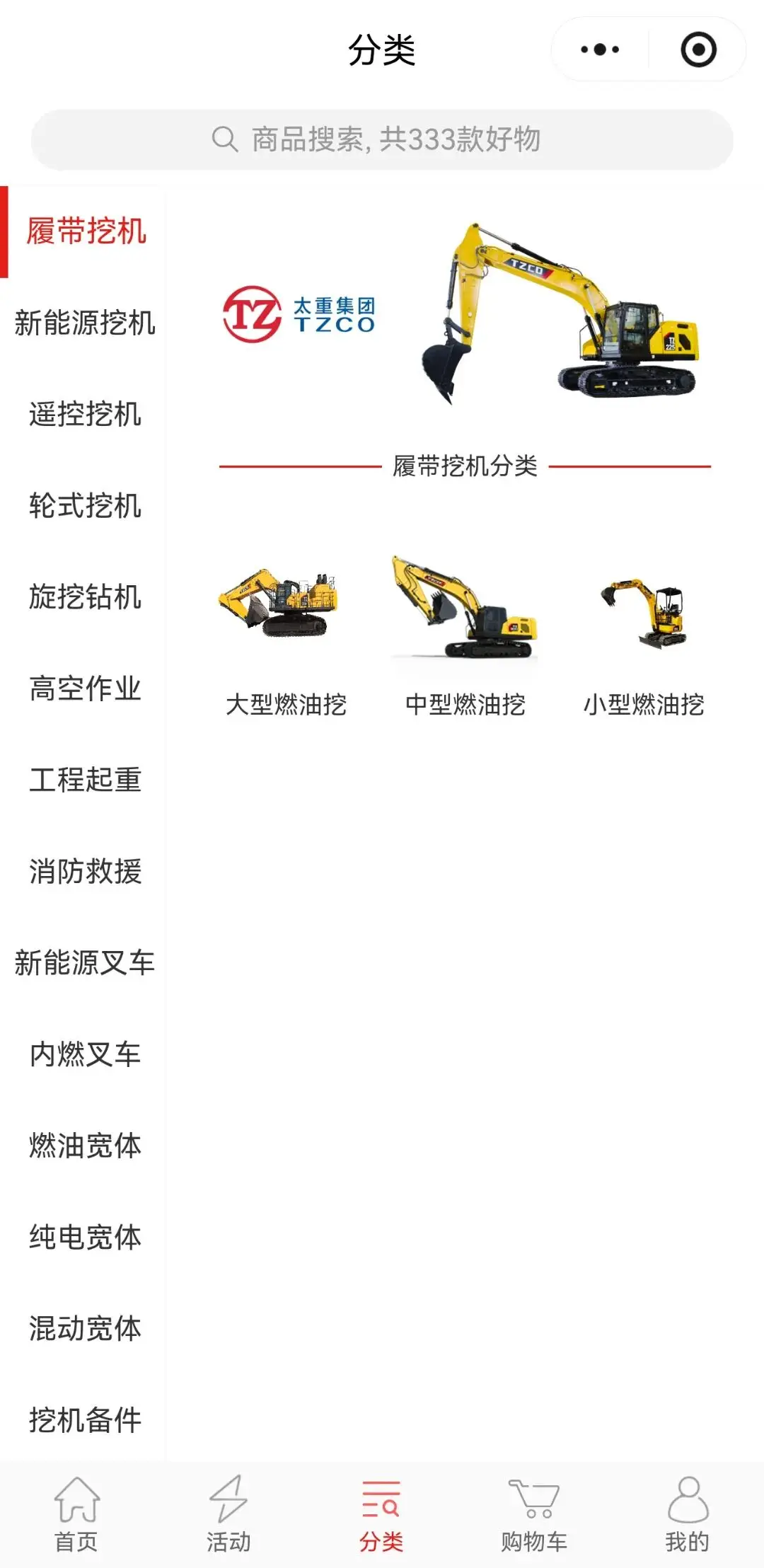The image size is (764, 1568).
Task: Open the 挖机备件 category
Action: [84, 1419]
